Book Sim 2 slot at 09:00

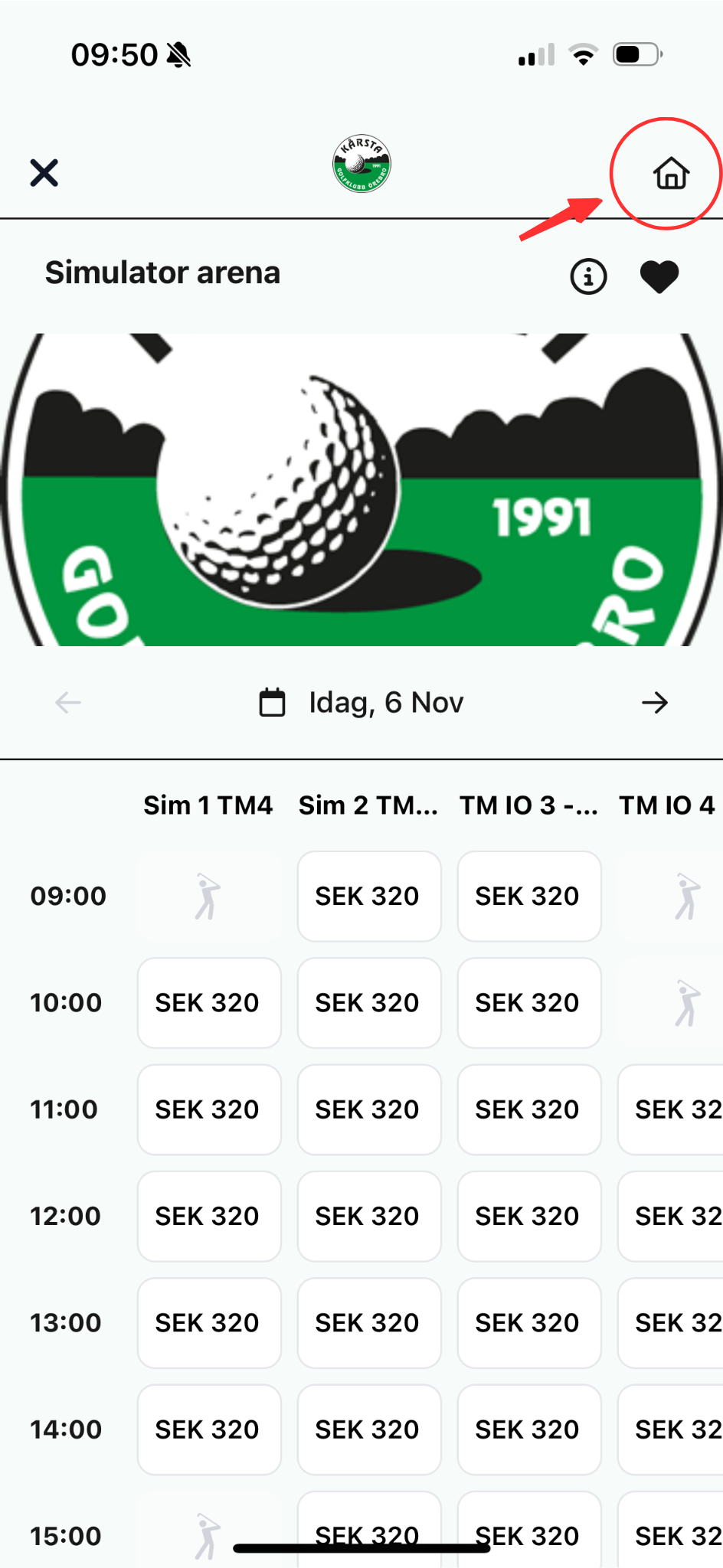tap(368, 896)
